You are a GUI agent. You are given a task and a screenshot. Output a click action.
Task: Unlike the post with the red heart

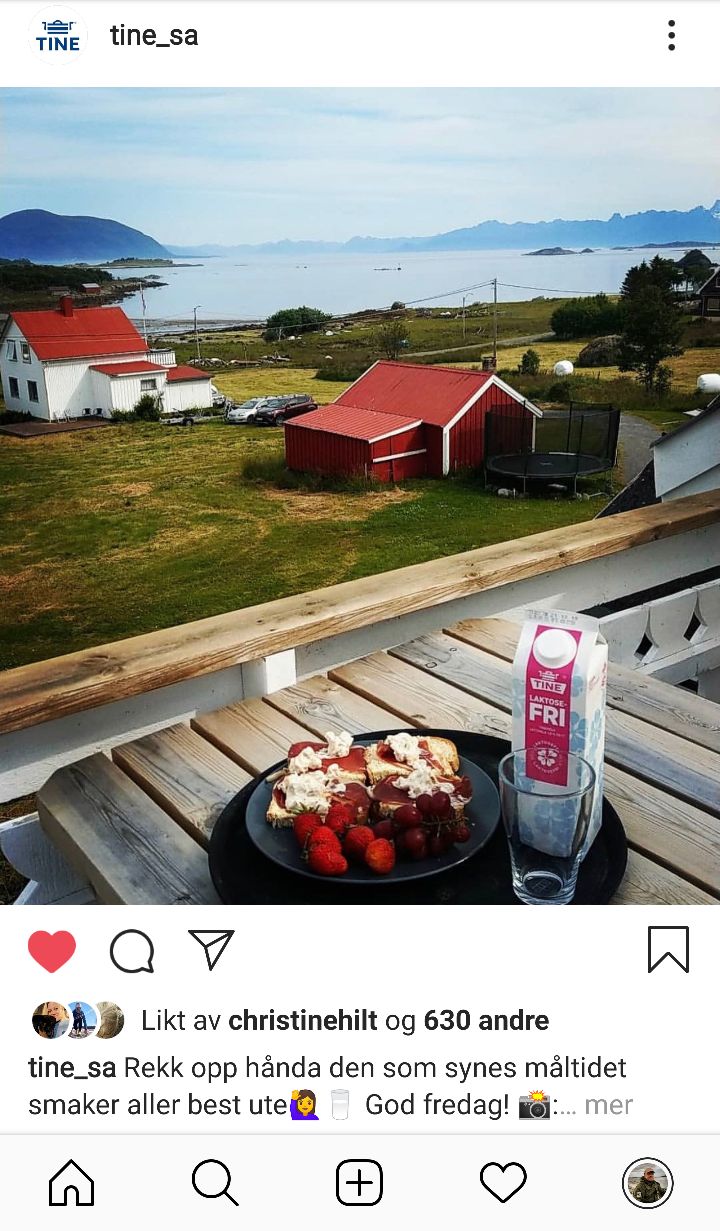[52, 950]
